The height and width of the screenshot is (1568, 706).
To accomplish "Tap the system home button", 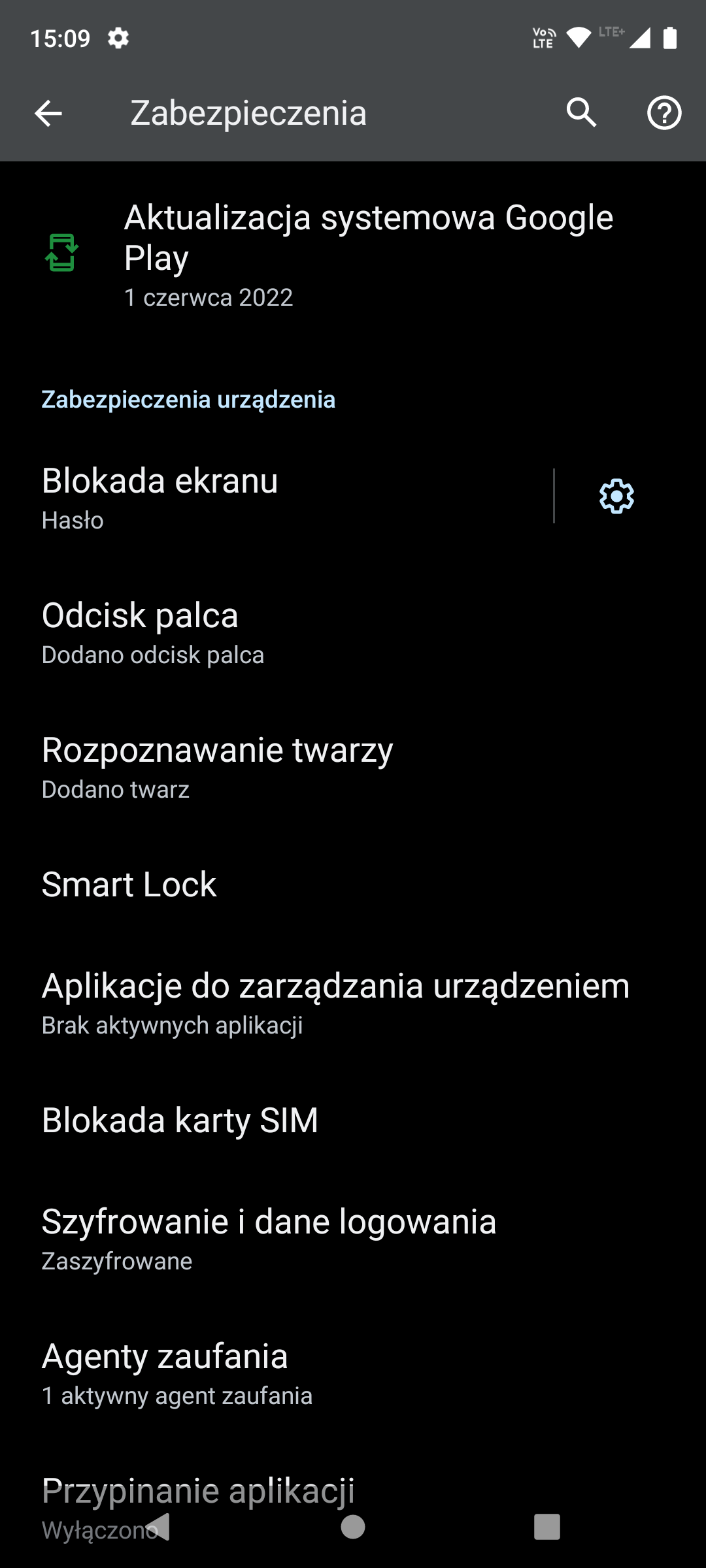I will pyautogui.click(x=353, y=1527).
